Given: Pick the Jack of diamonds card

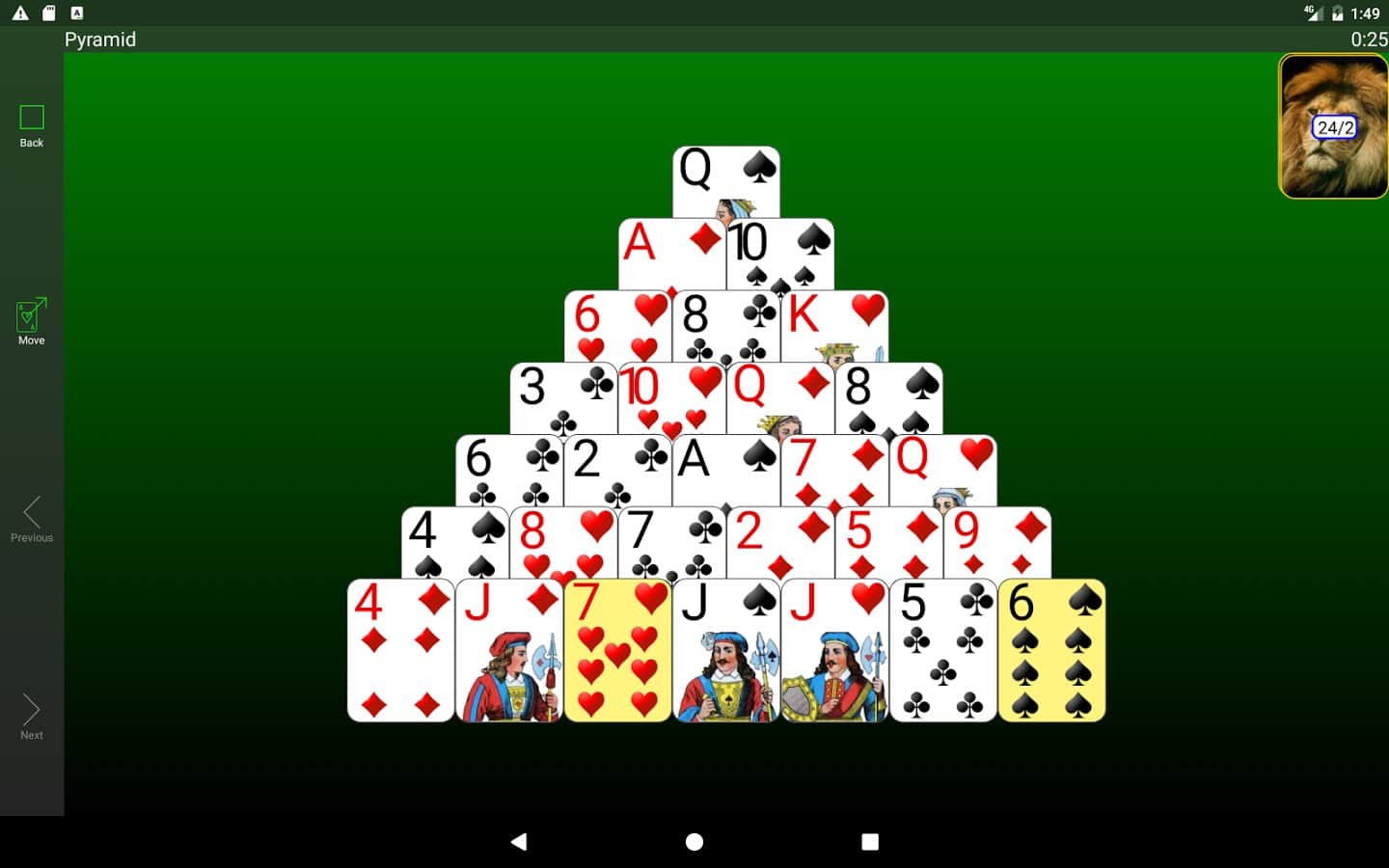Looking at the screenshot, I should [509, 651].
